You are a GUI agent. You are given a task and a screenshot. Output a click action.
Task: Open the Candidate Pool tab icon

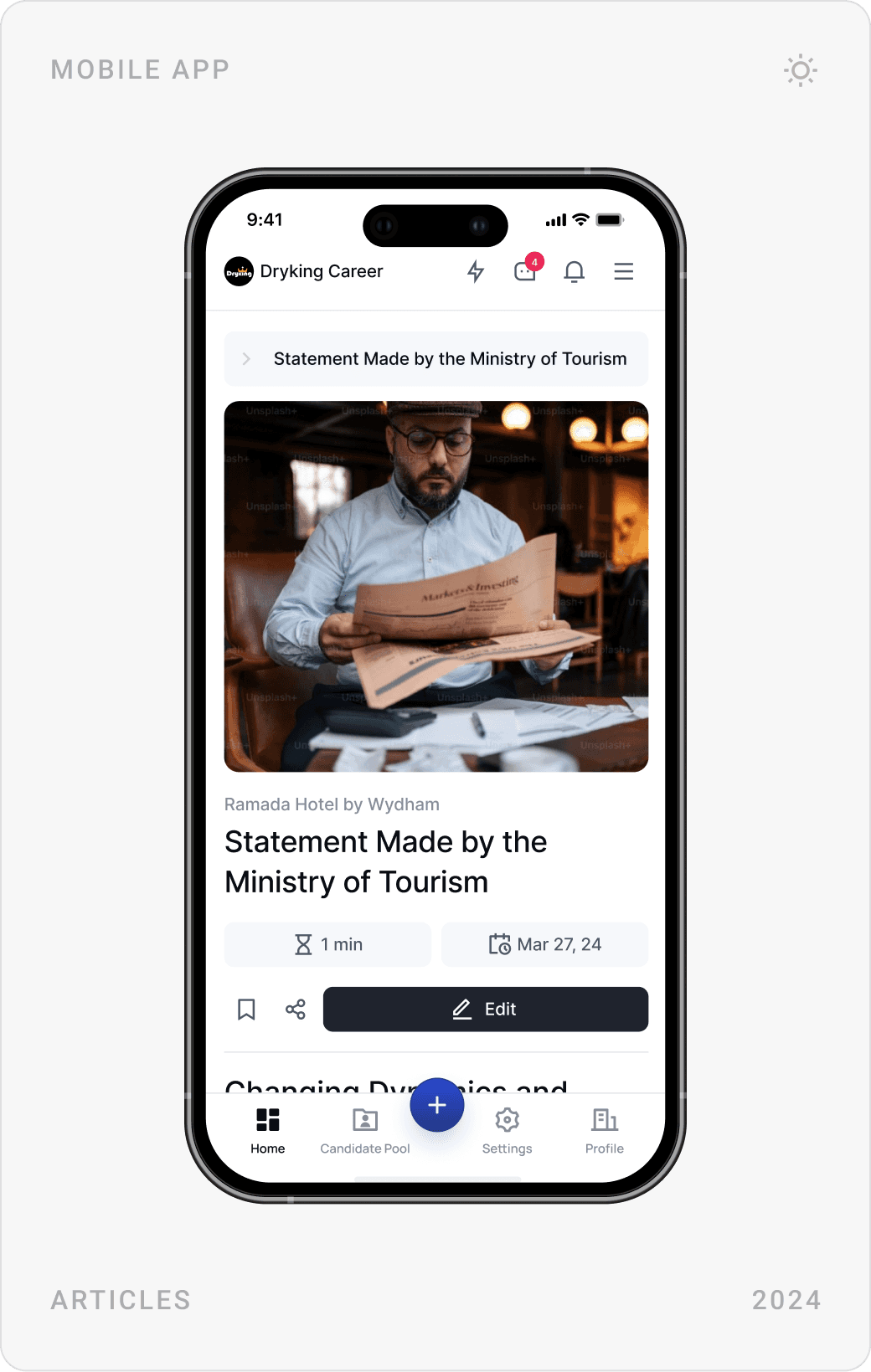[x=364, y=1119]
